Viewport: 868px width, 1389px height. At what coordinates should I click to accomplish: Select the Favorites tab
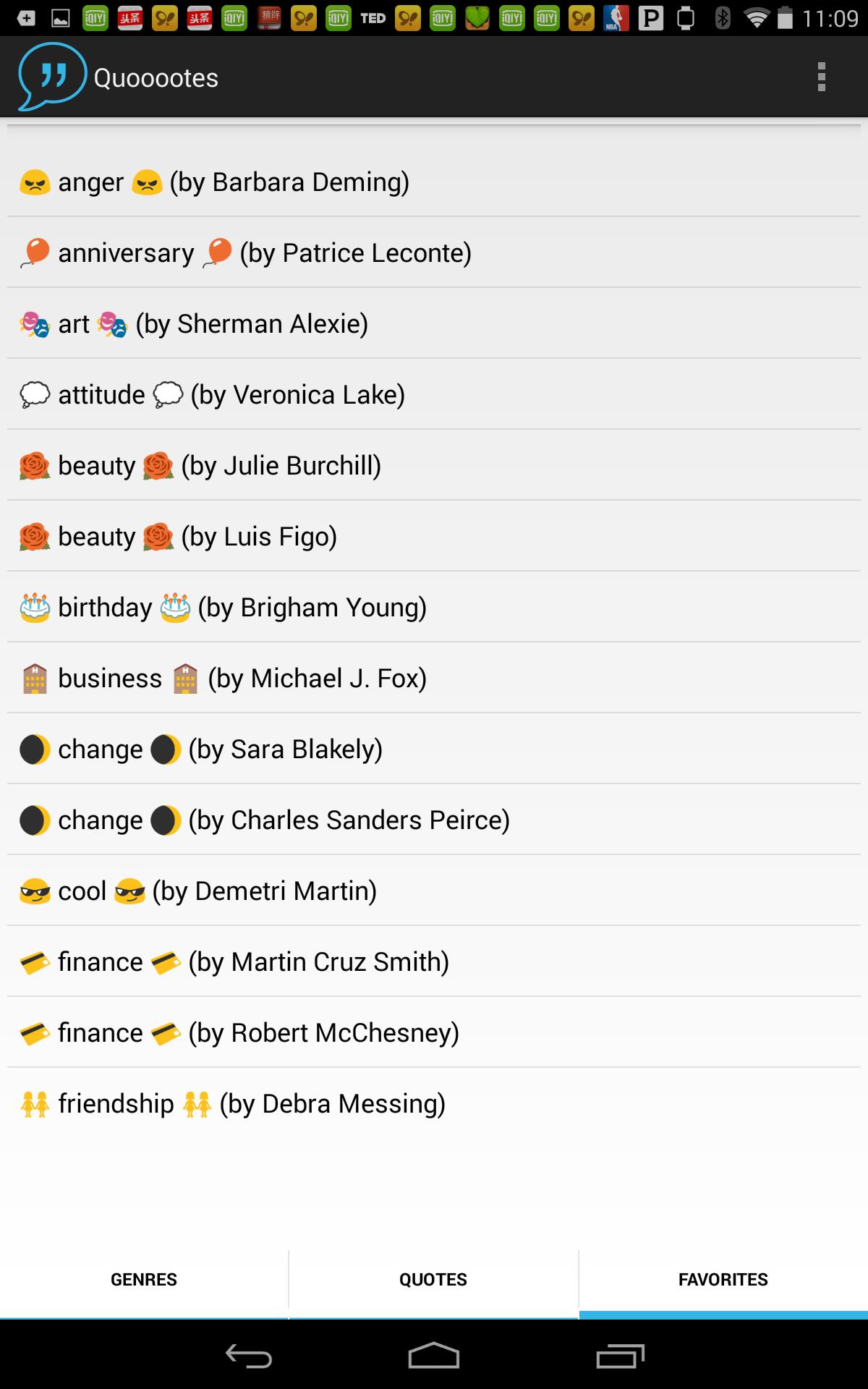click(x=723, y=1279)
